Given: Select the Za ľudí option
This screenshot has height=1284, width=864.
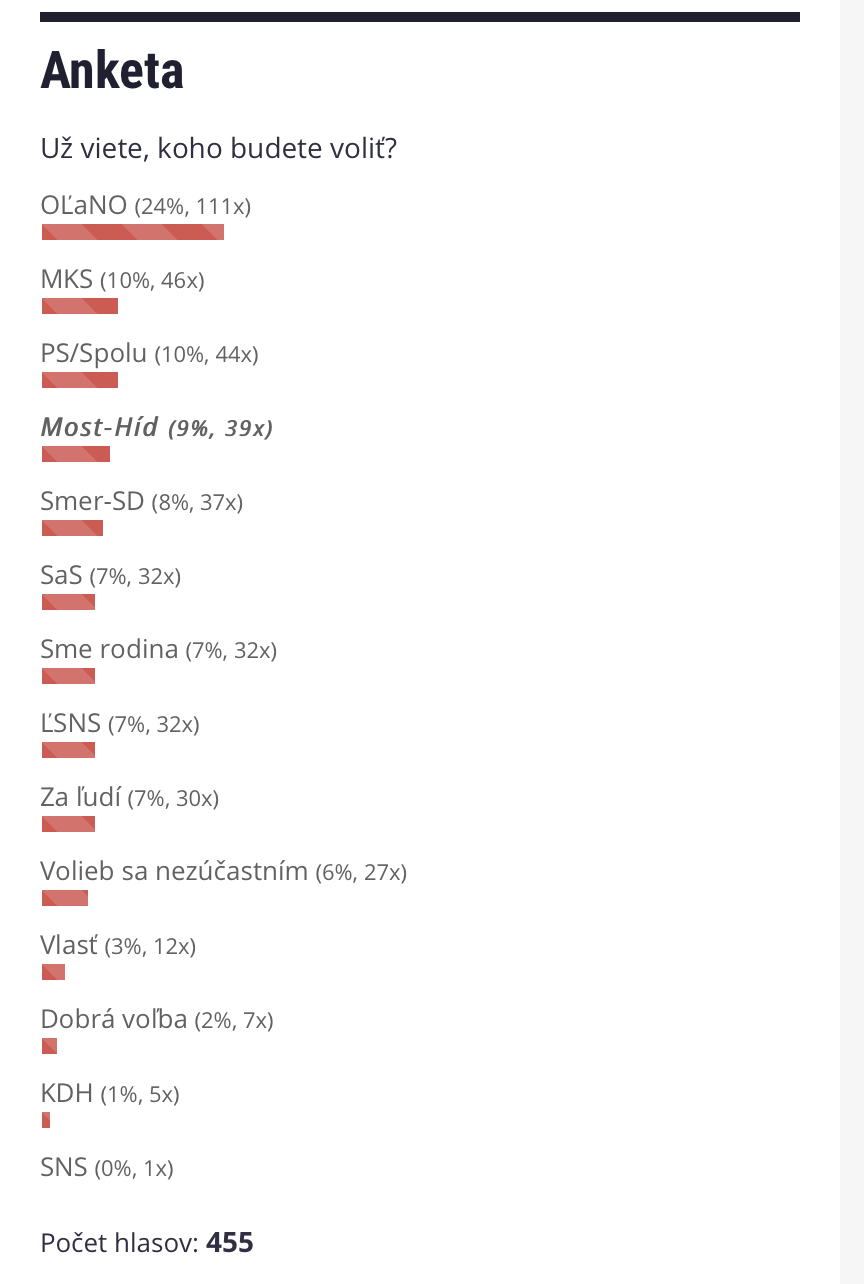Looking at the screenshot, I should [x=81, y=798].
